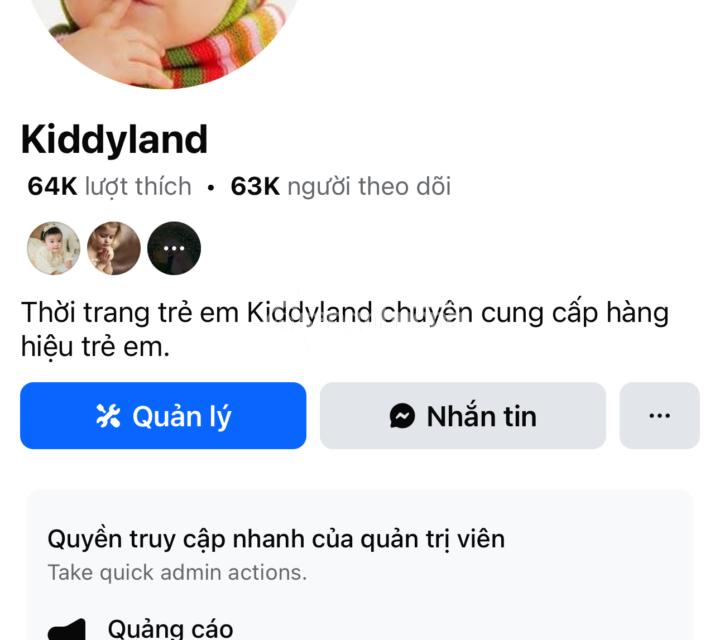720x640 pixels.
Task: Open the Quản lý page management button
Action: pyautogui.click(x=163, y=416)
